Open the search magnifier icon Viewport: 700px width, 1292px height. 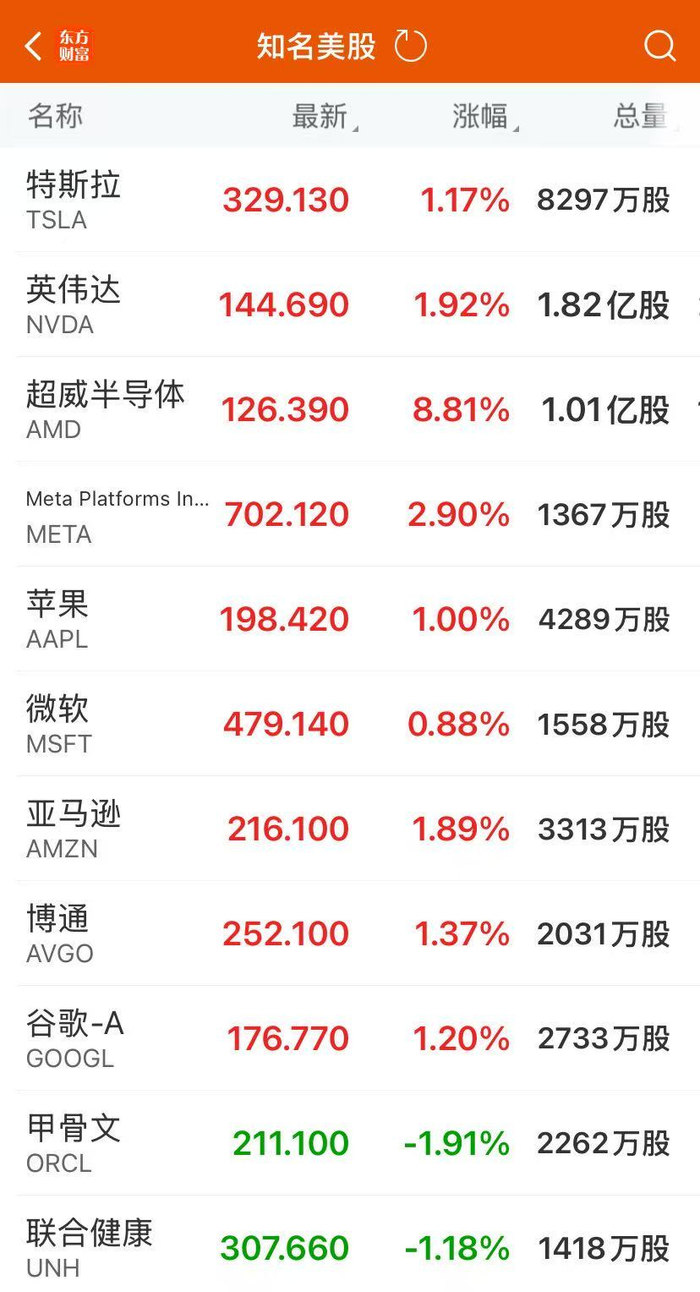pyautogui.click(x=659, y=46)
